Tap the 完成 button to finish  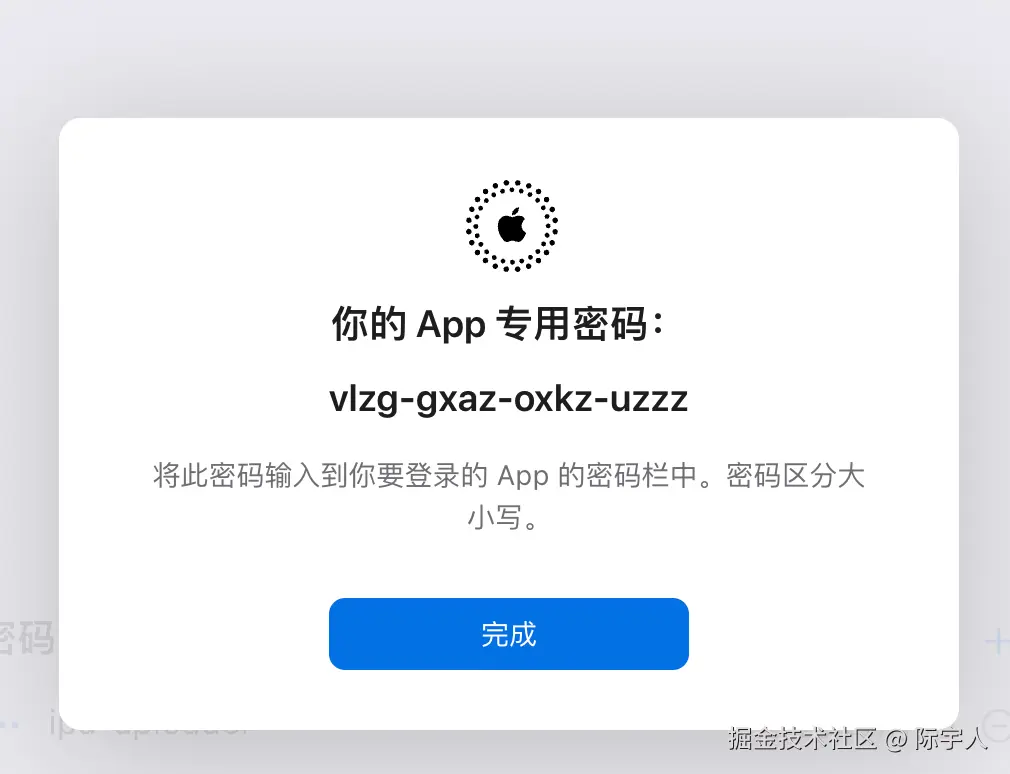tap(508, 634)
